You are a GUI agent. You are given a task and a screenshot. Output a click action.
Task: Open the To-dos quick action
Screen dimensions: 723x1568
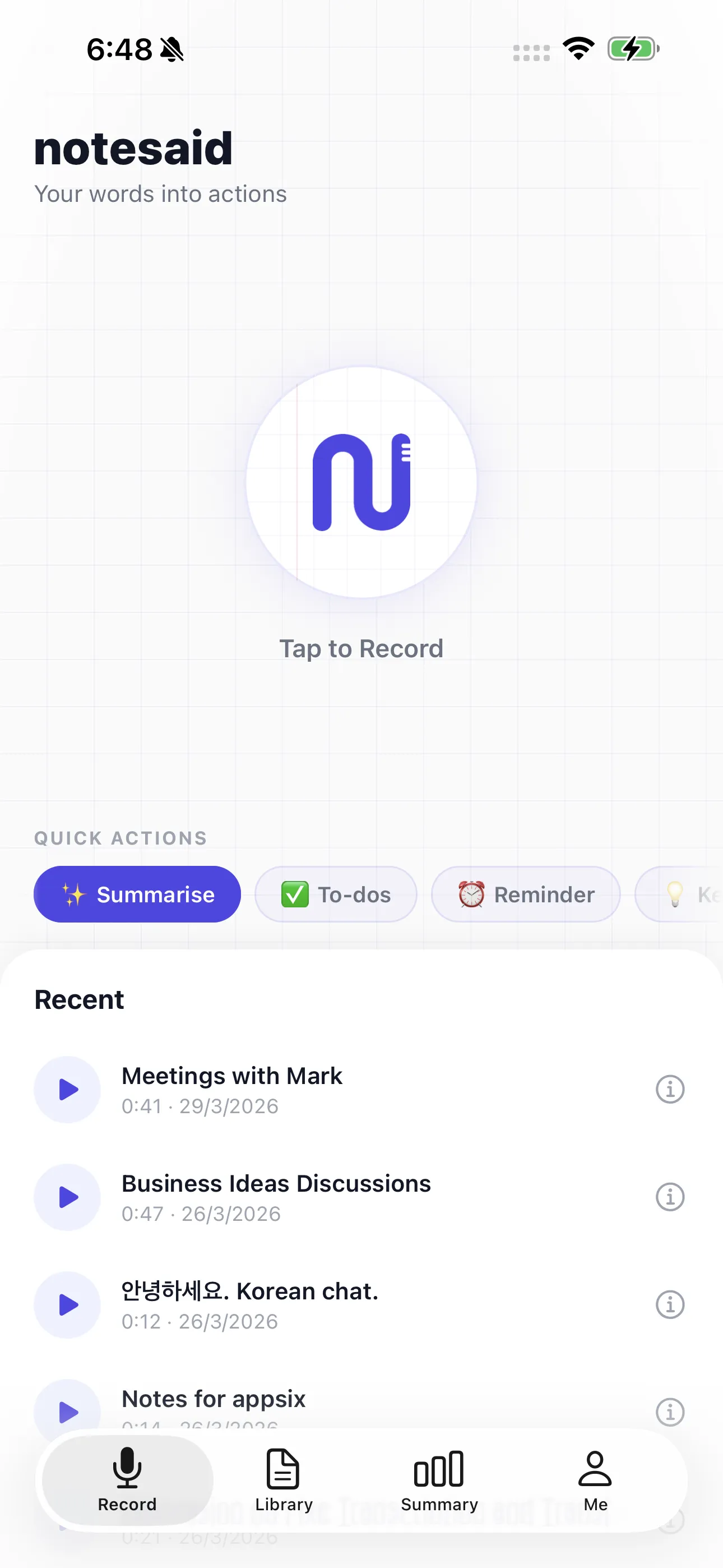click(335, 893)
